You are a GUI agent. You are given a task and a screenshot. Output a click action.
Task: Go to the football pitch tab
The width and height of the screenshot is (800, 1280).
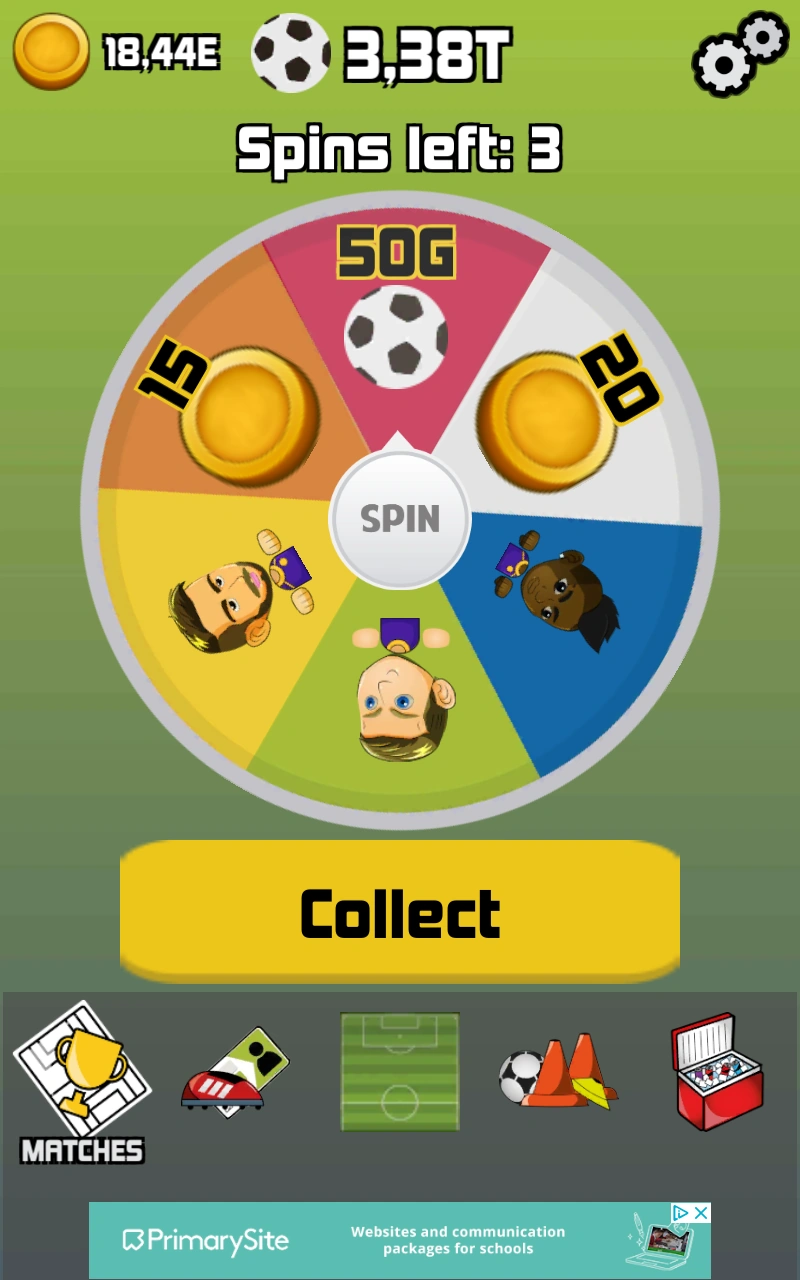pyautogui.click(x=400, y=1072)
